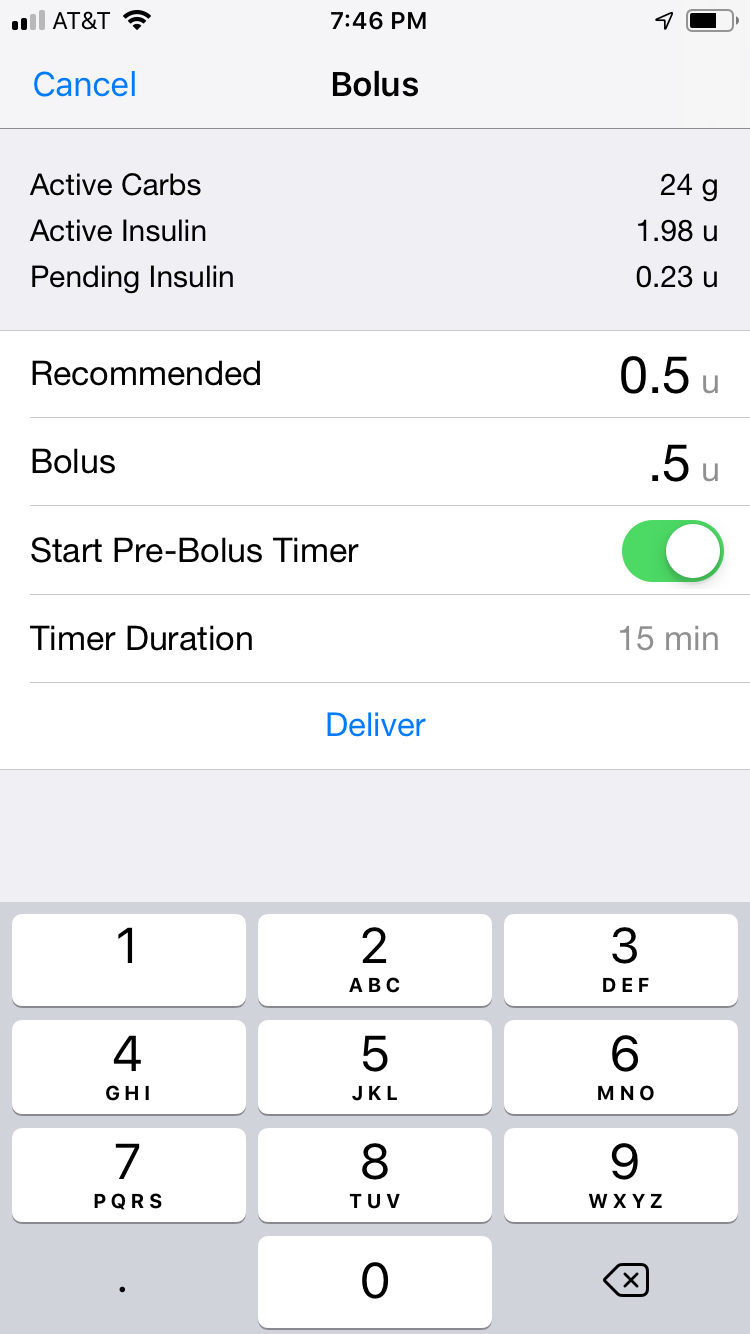Tap Cancel to dismiss the bolus screen
This screenshot has height=1334, width=750.
[x=83, y=85]
